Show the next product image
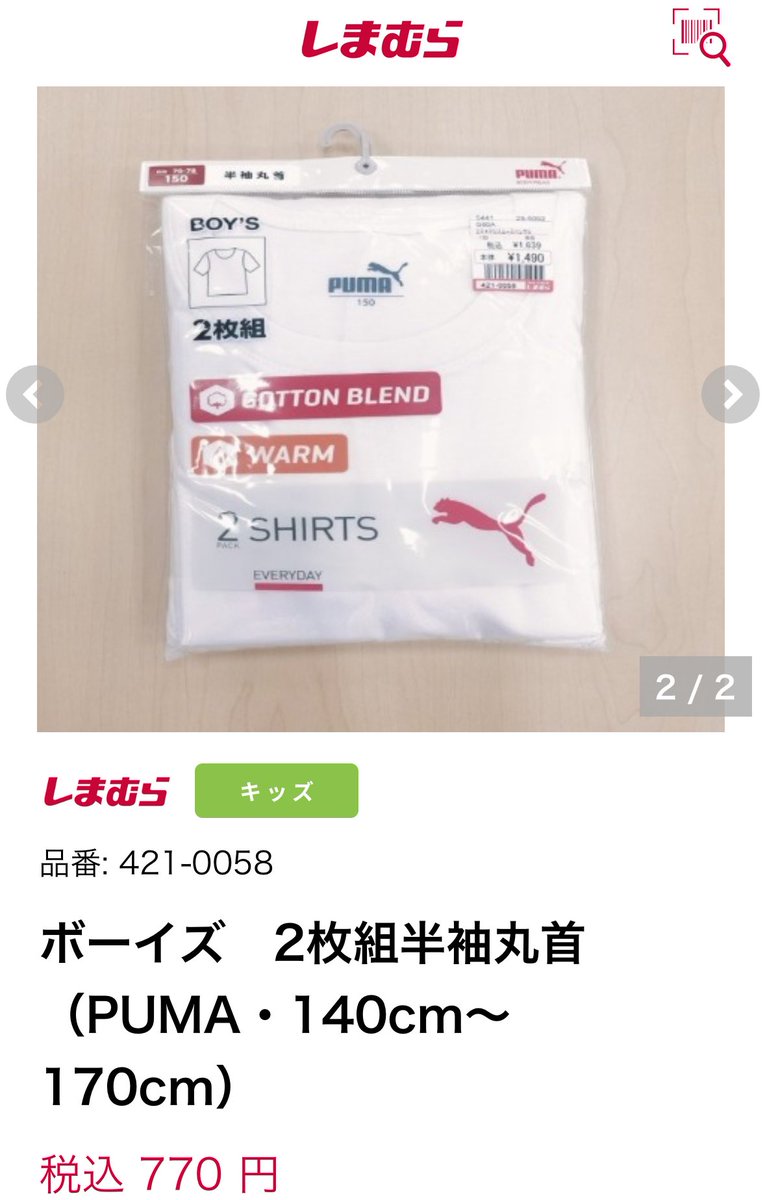 [731, 396]
